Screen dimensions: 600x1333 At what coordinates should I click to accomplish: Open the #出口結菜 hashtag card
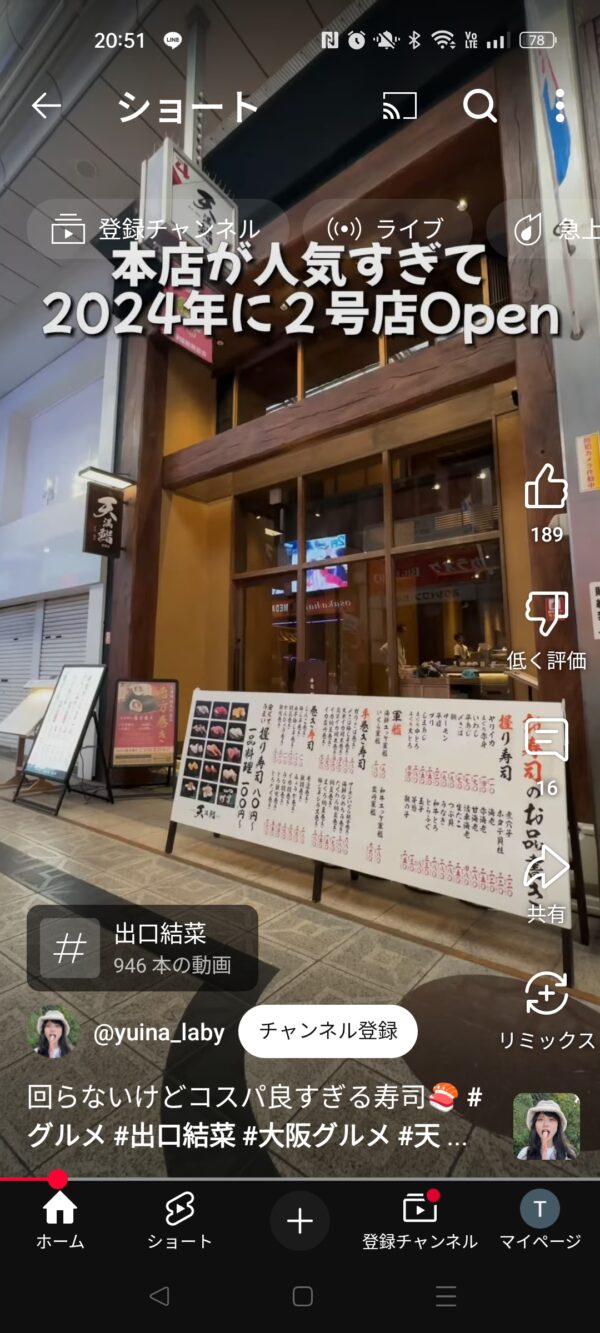(x=142, y=948)
